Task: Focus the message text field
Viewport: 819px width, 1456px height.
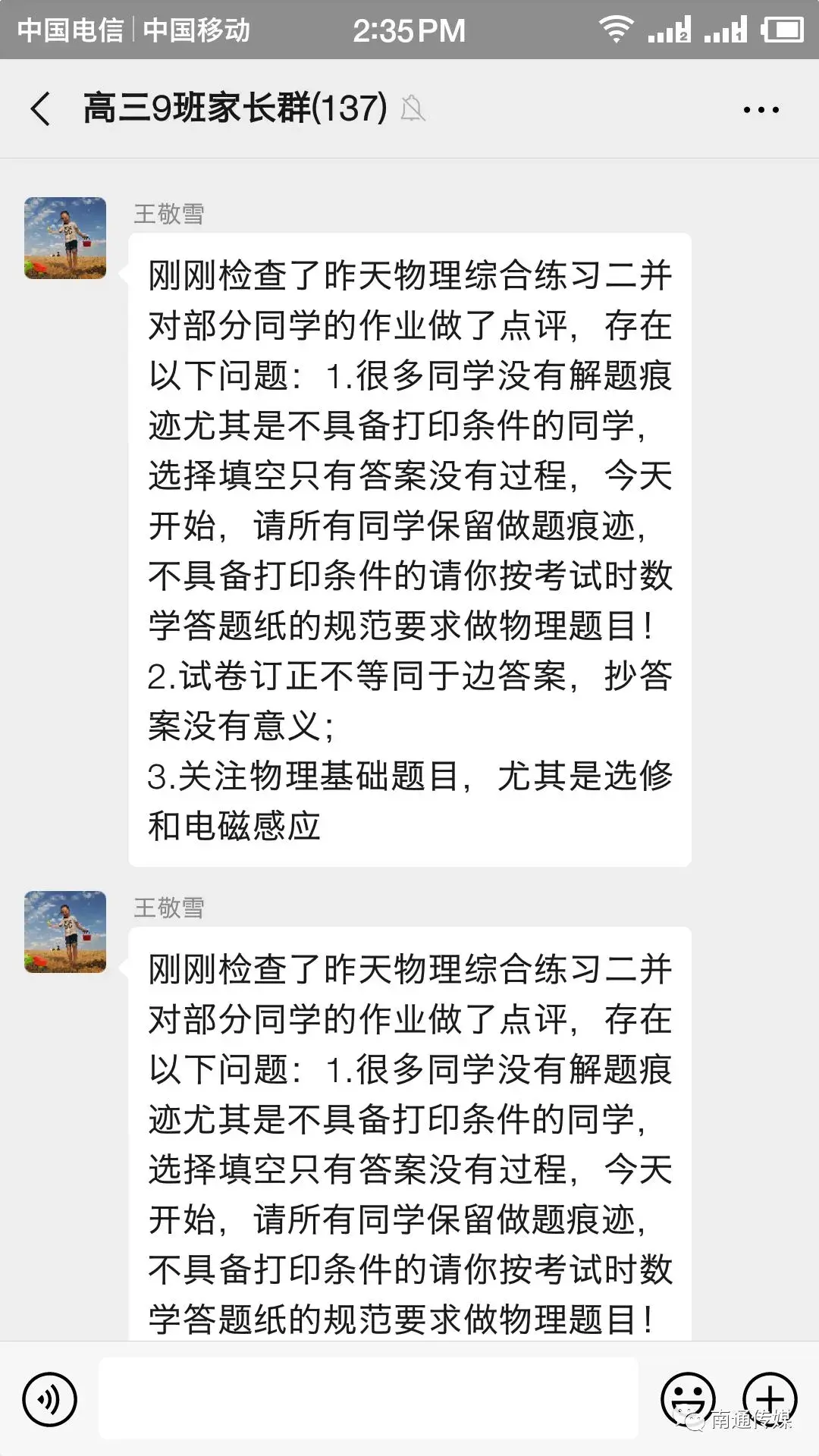Action: (x=369, y=1398)
